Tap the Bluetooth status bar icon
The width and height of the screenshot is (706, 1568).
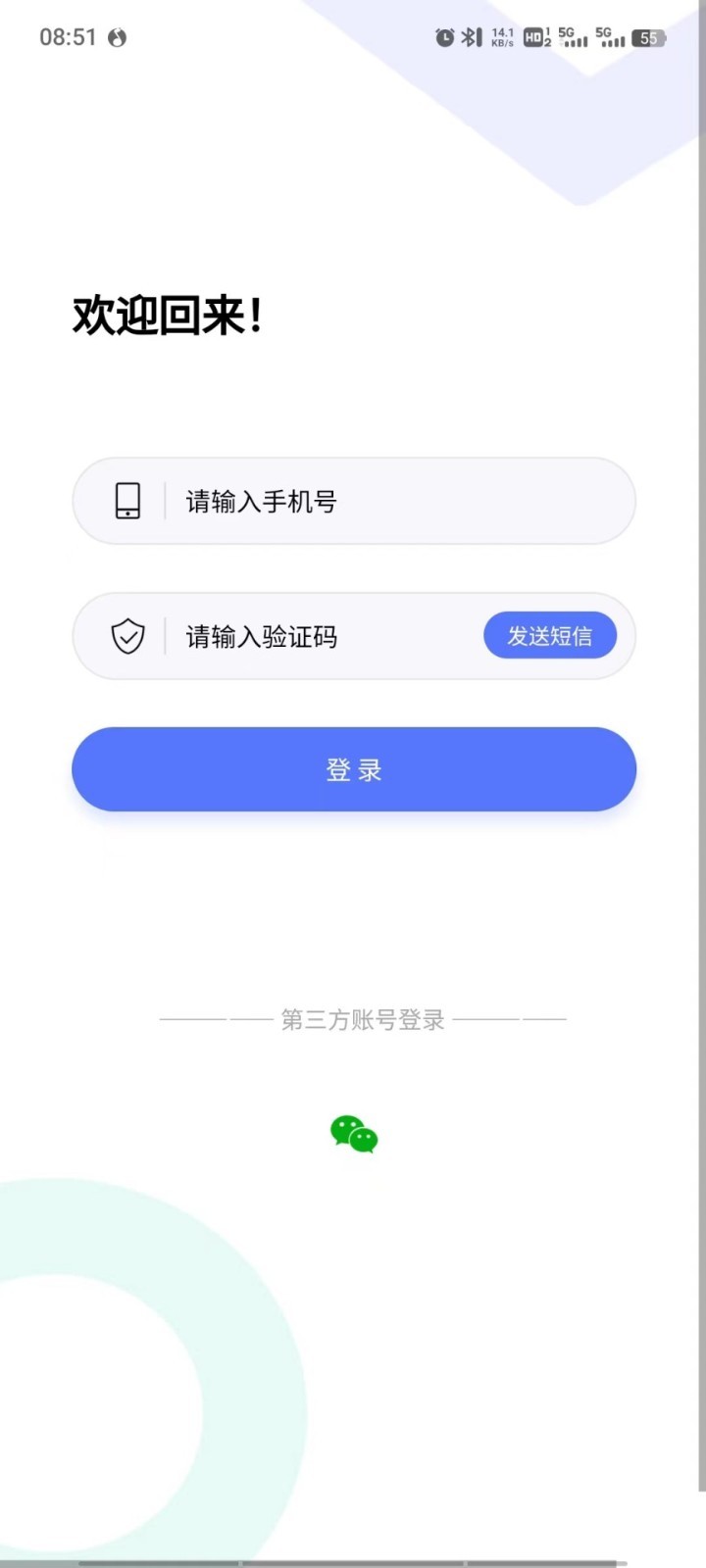point(470,37)
